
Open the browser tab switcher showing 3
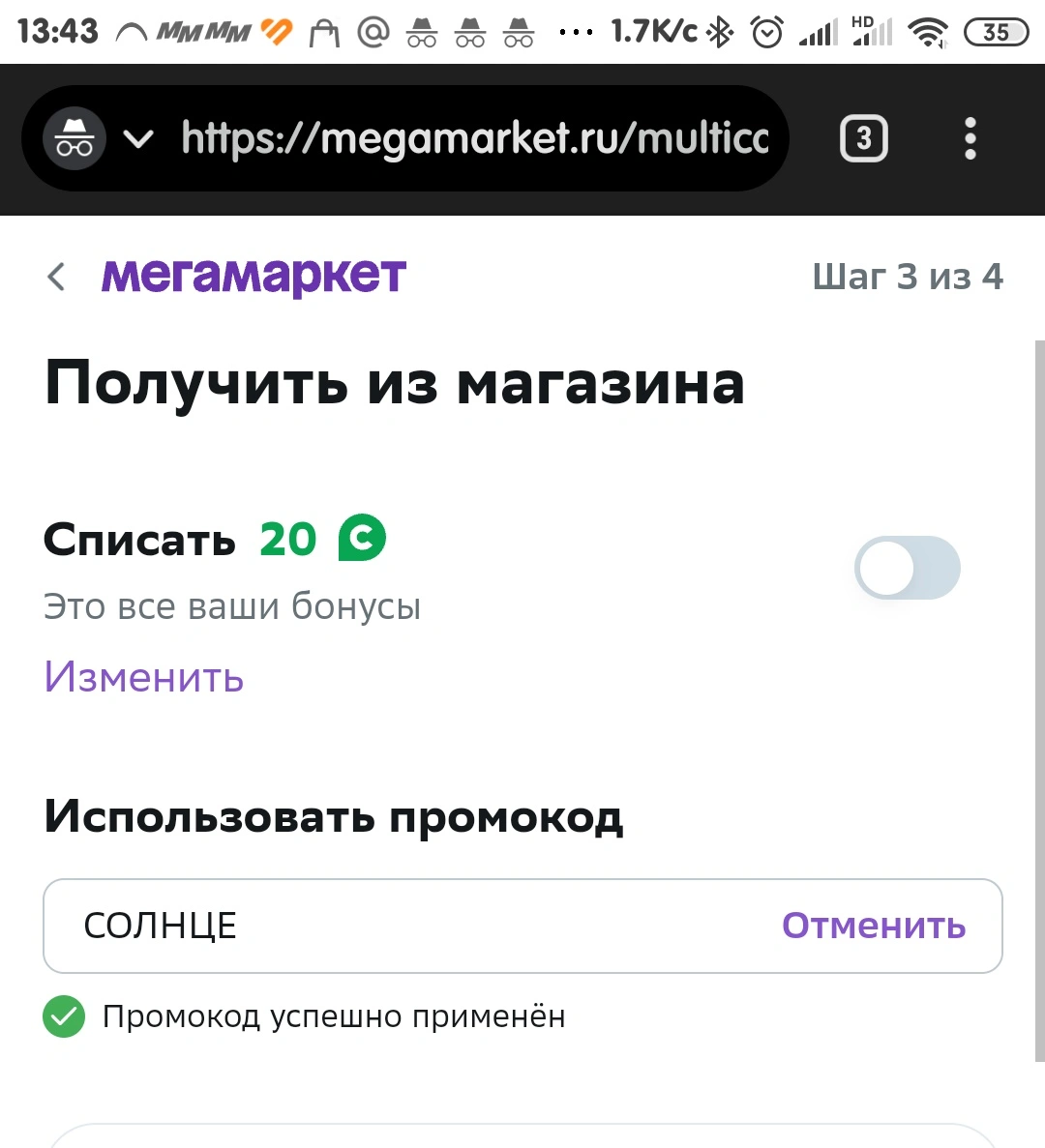(x=864, y=138)
